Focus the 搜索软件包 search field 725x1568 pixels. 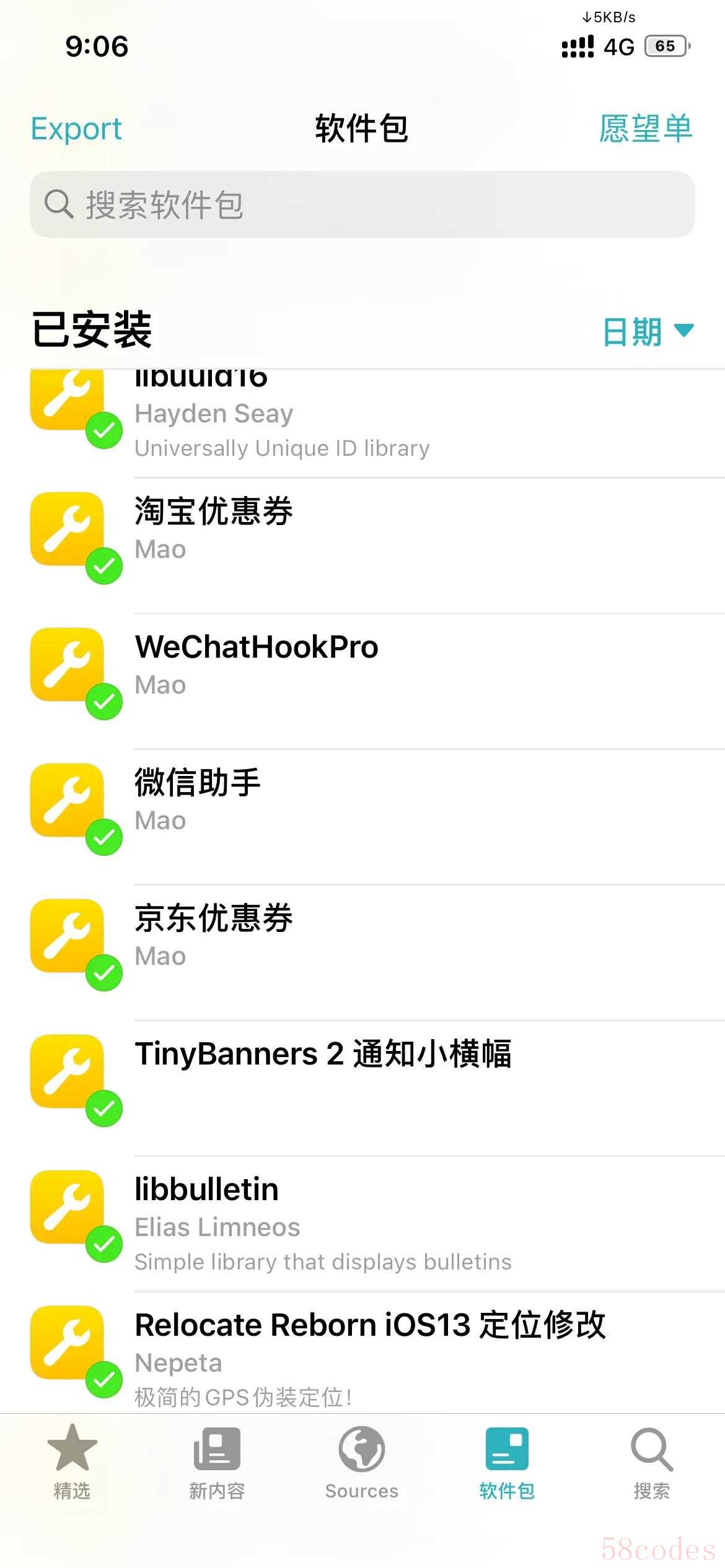click(x=362, y=204)
